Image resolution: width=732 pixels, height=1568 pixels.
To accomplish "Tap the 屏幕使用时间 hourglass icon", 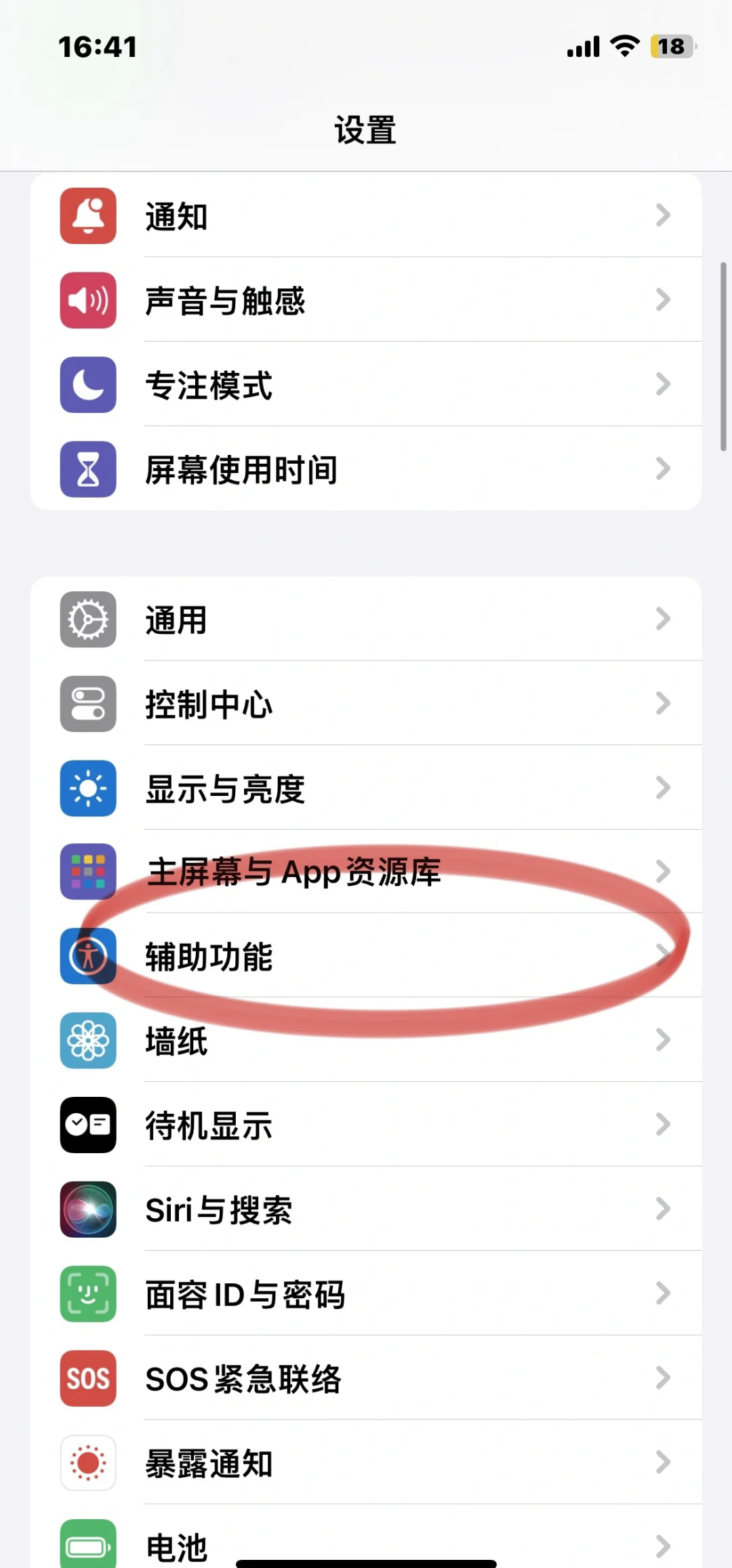I will tap(87, 469).
